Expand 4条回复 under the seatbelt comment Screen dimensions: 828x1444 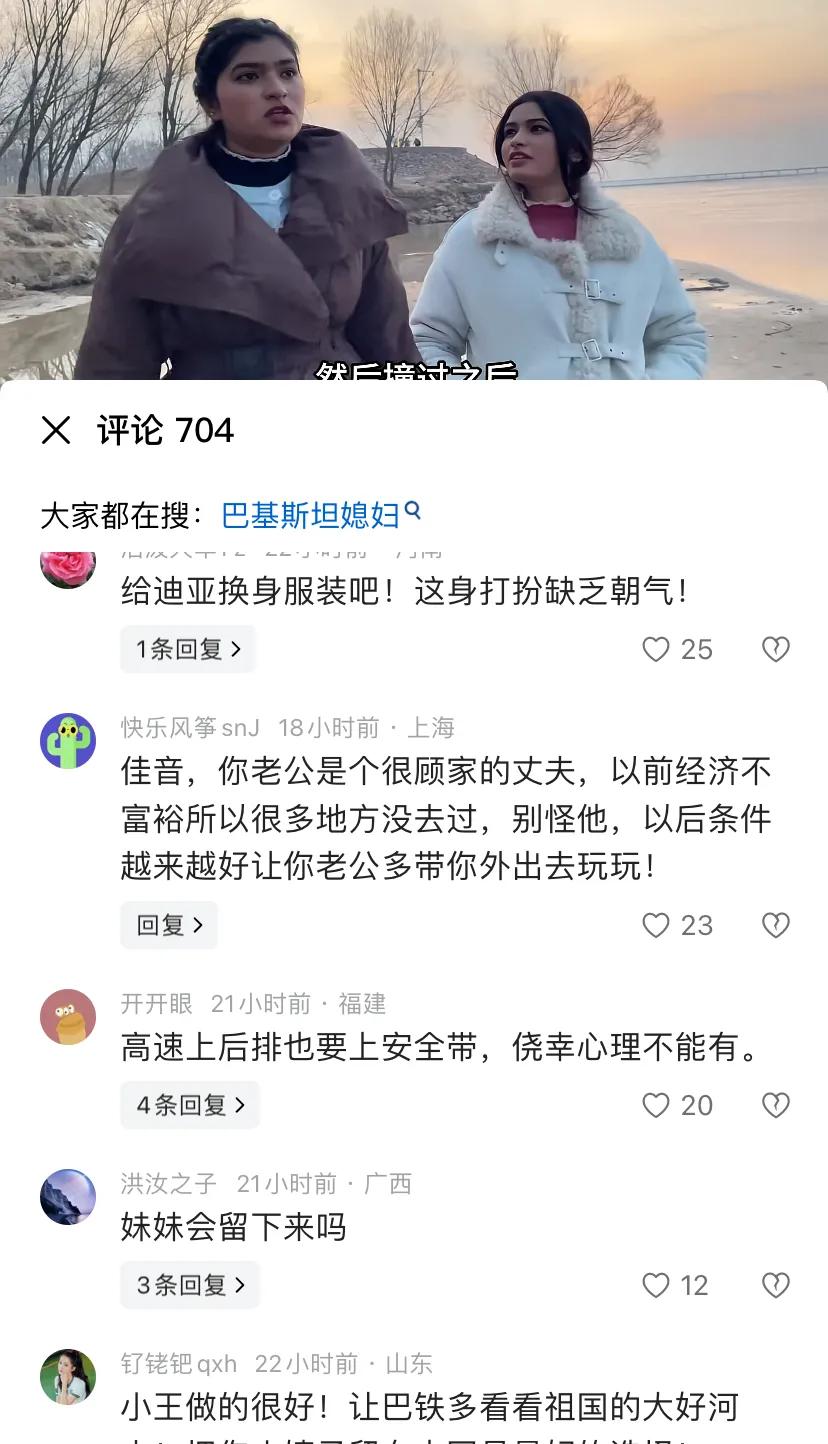(x=190, y=1105)
